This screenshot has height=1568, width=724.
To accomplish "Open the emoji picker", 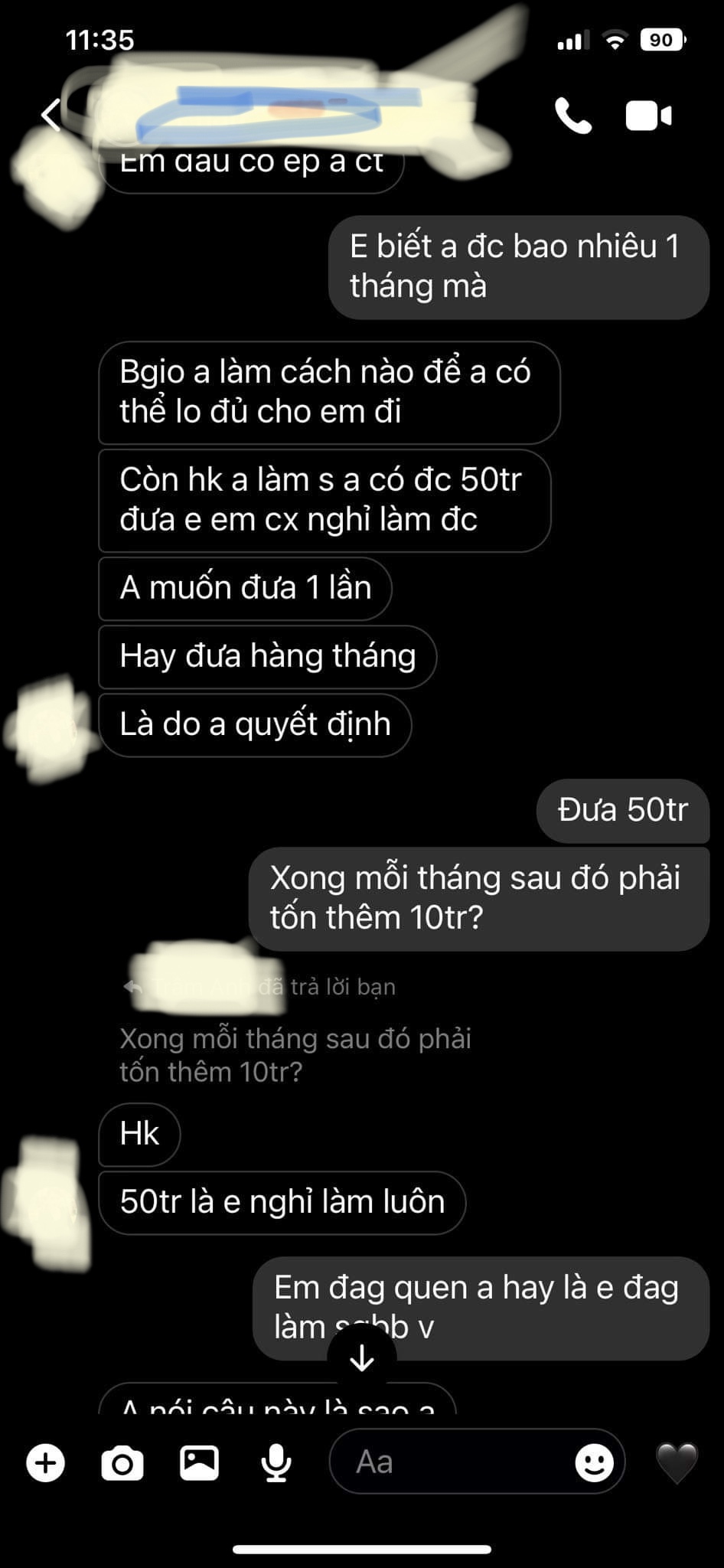I will tap(594, 1463).
